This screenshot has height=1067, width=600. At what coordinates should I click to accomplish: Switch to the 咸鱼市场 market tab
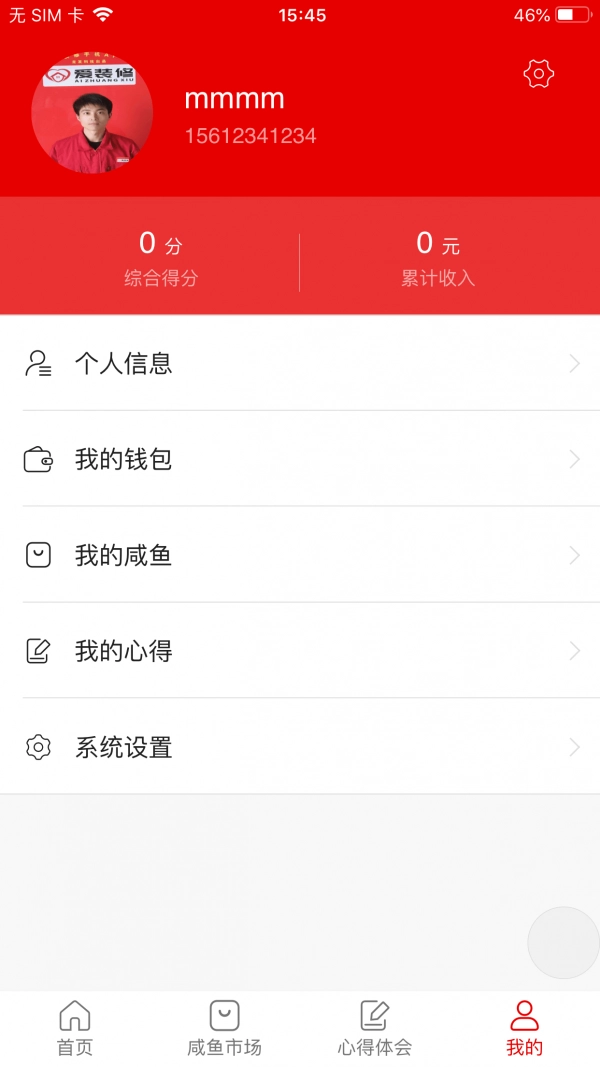tap(224, 1028)
